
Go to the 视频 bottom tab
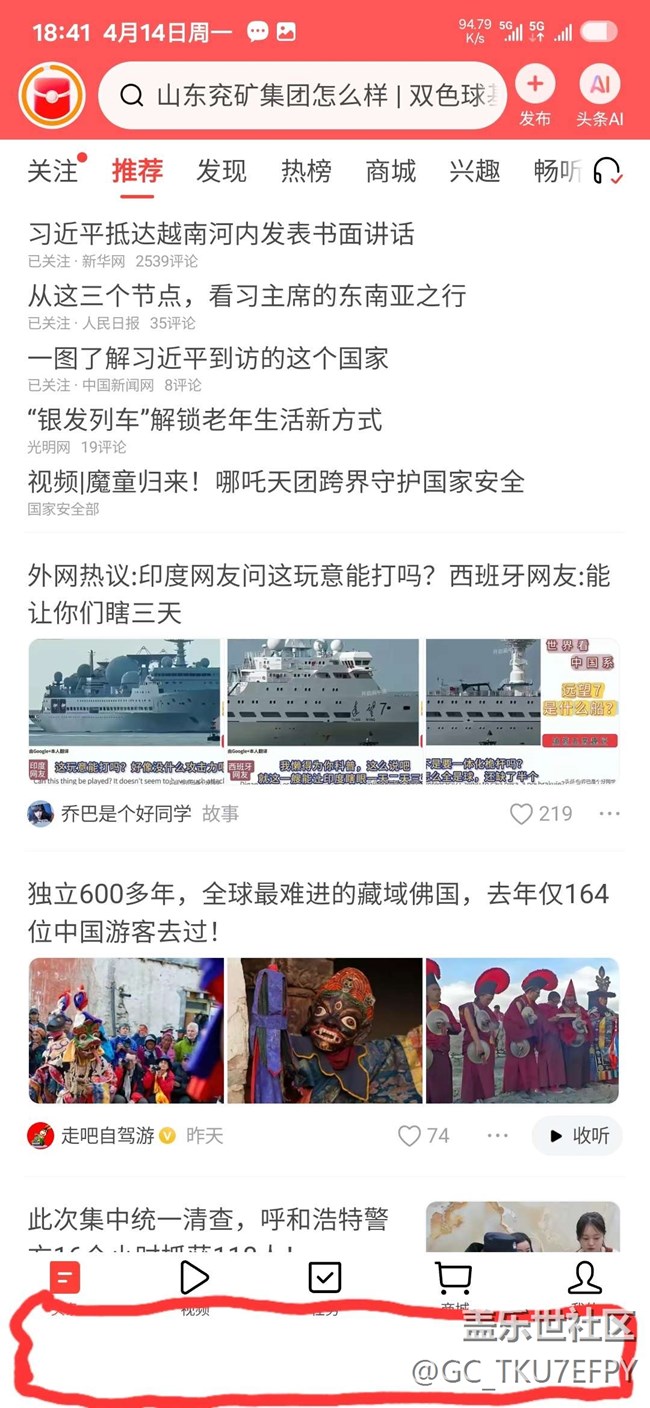pyautogui.click(x=194, y=1282)
